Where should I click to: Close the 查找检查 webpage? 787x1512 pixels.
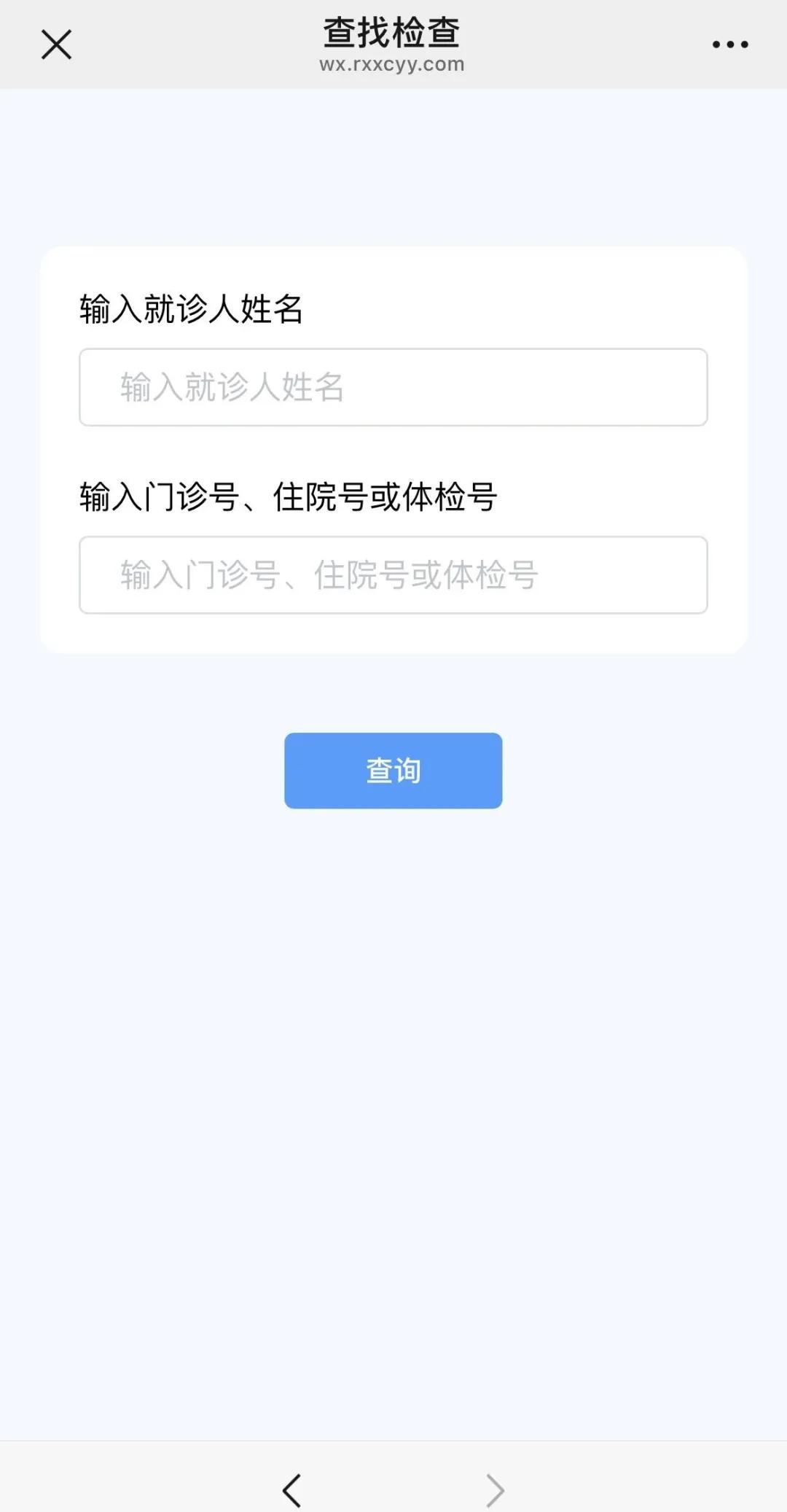pos(56,44)
